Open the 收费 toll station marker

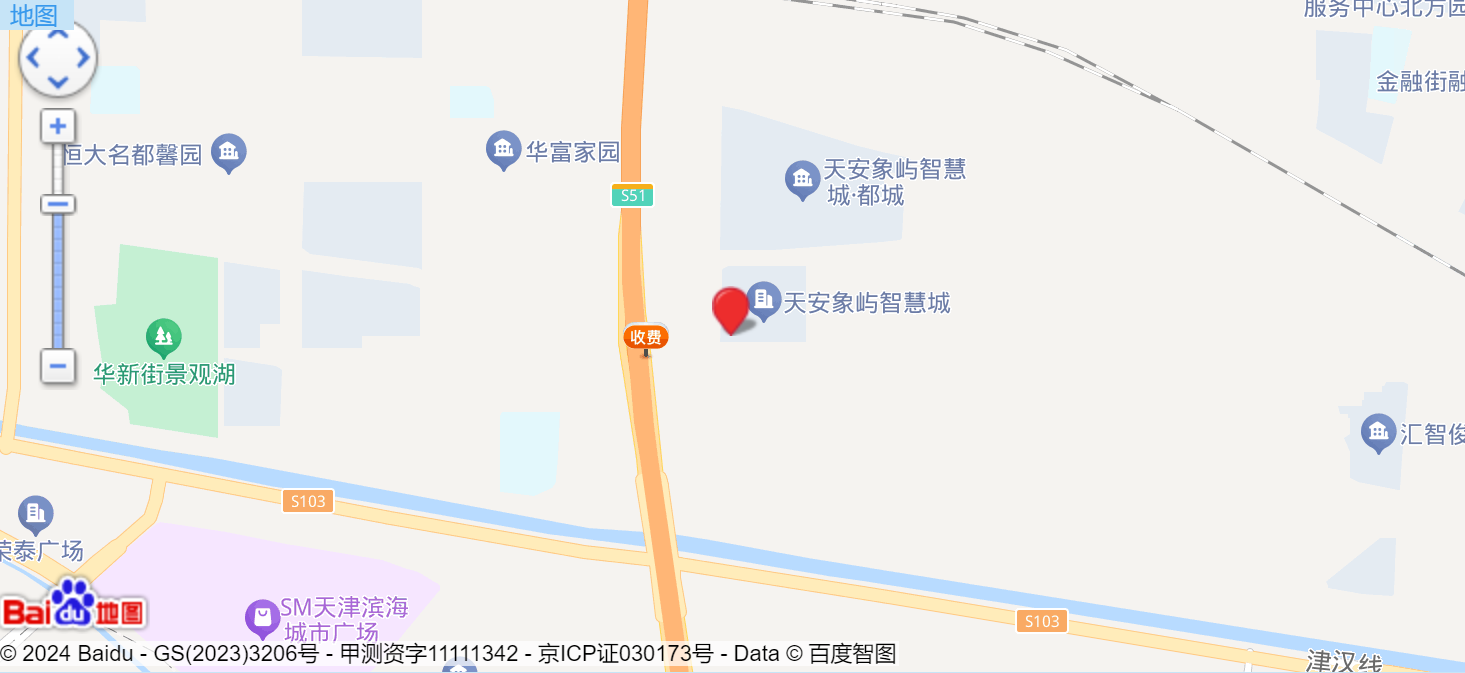click(x=646, y=338)
